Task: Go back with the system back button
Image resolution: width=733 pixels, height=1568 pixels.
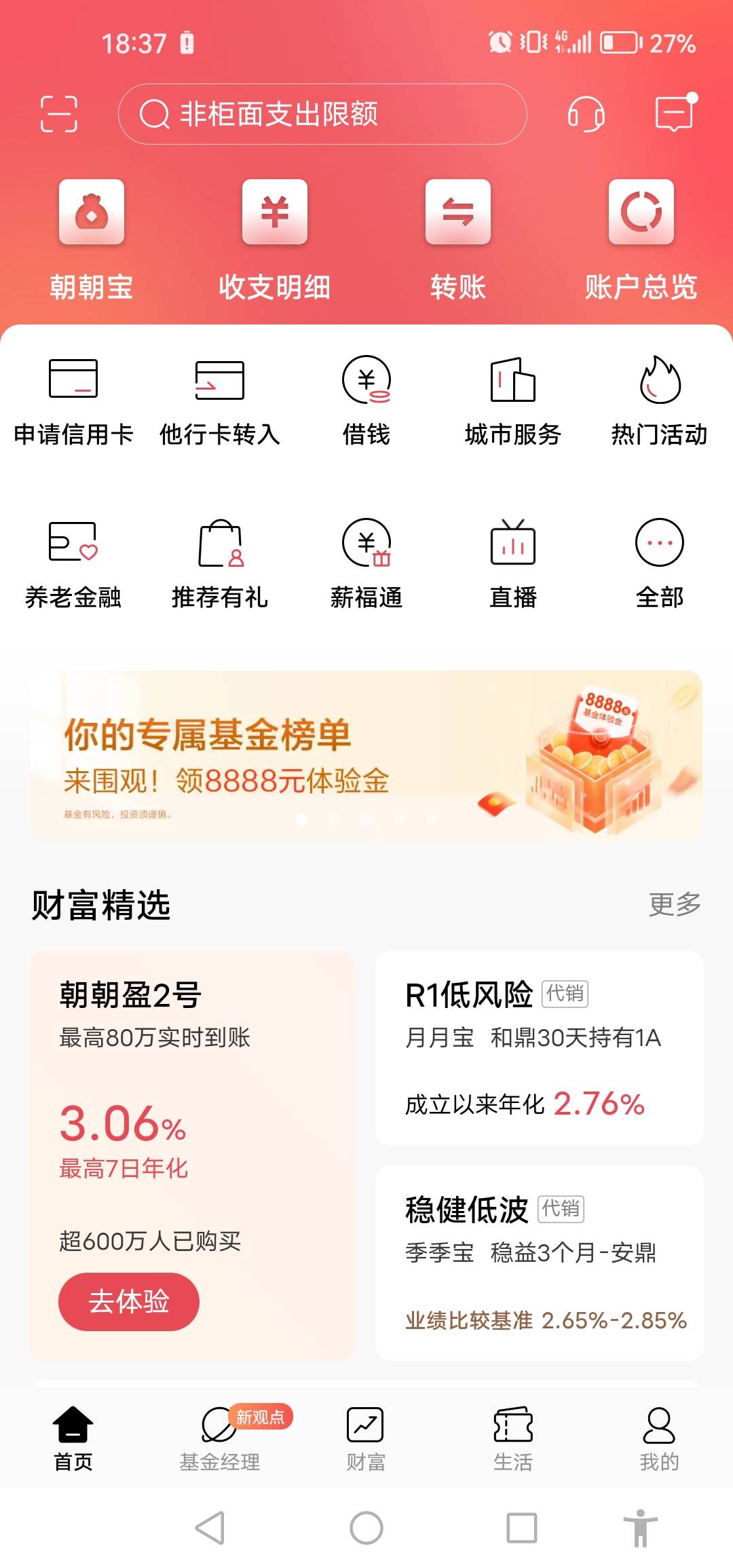Action: point(210,1528)
